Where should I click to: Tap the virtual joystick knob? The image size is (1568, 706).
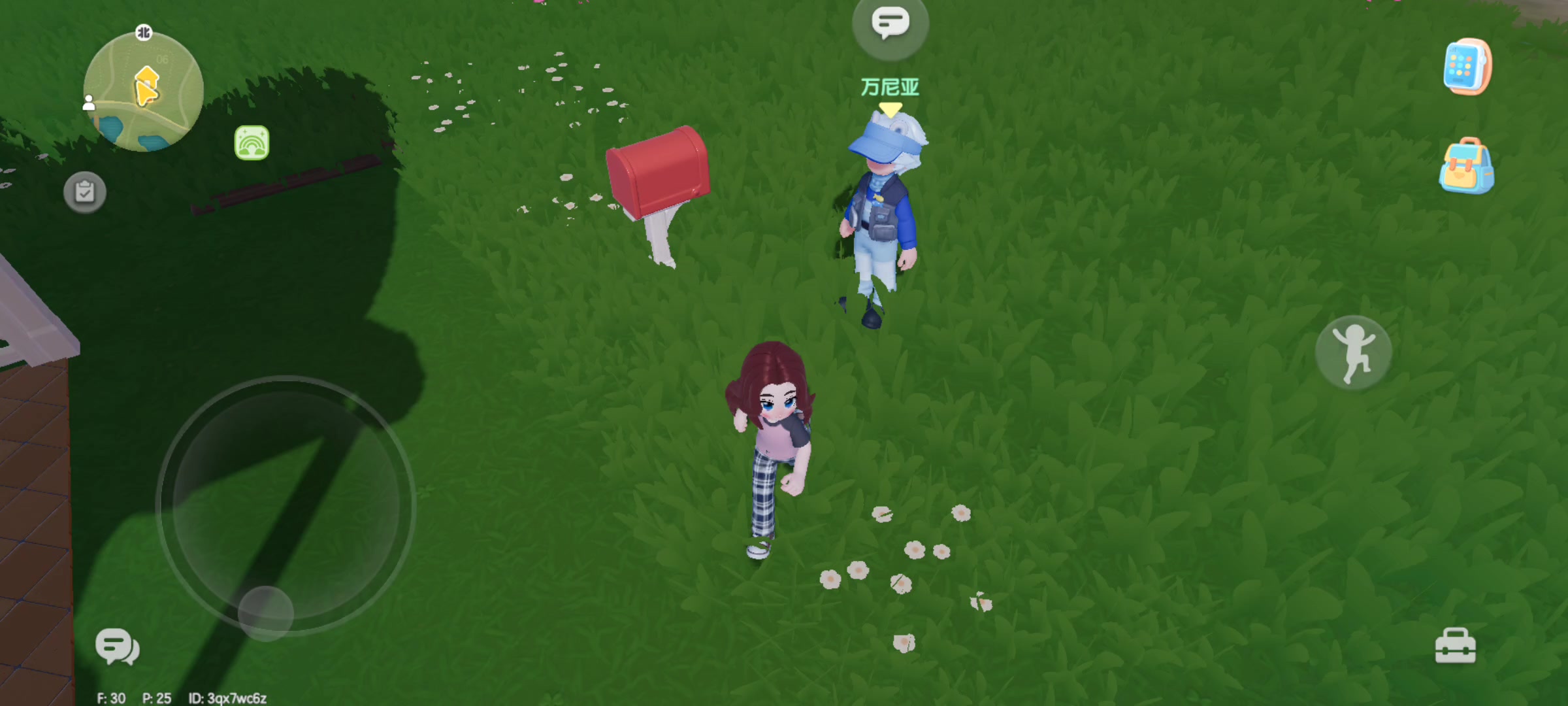[265, 613]
